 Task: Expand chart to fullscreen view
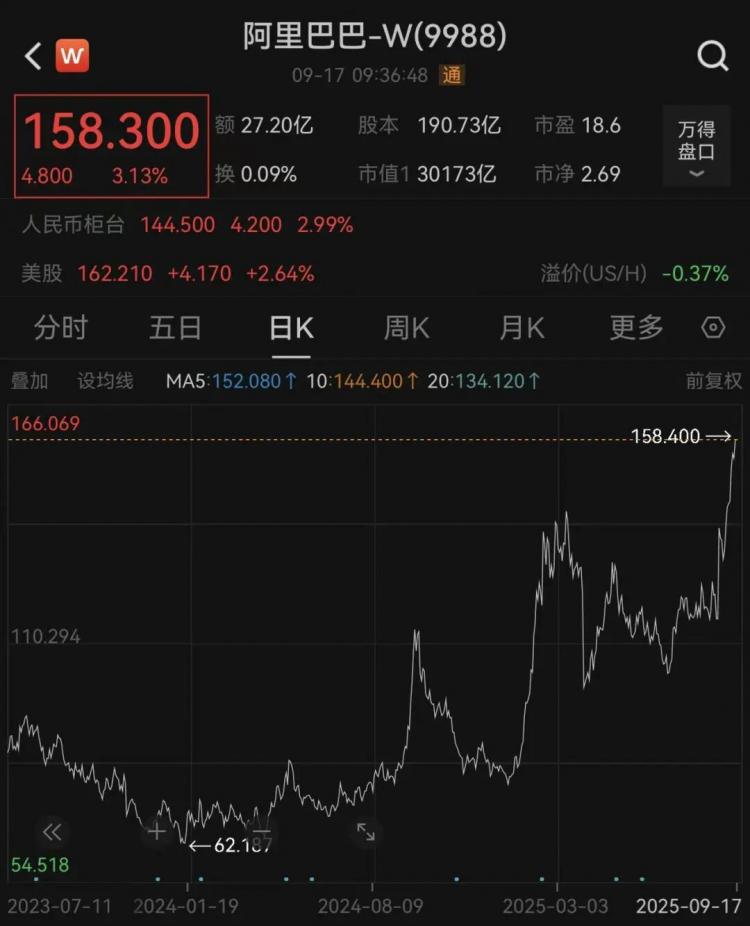pos(366,831)
